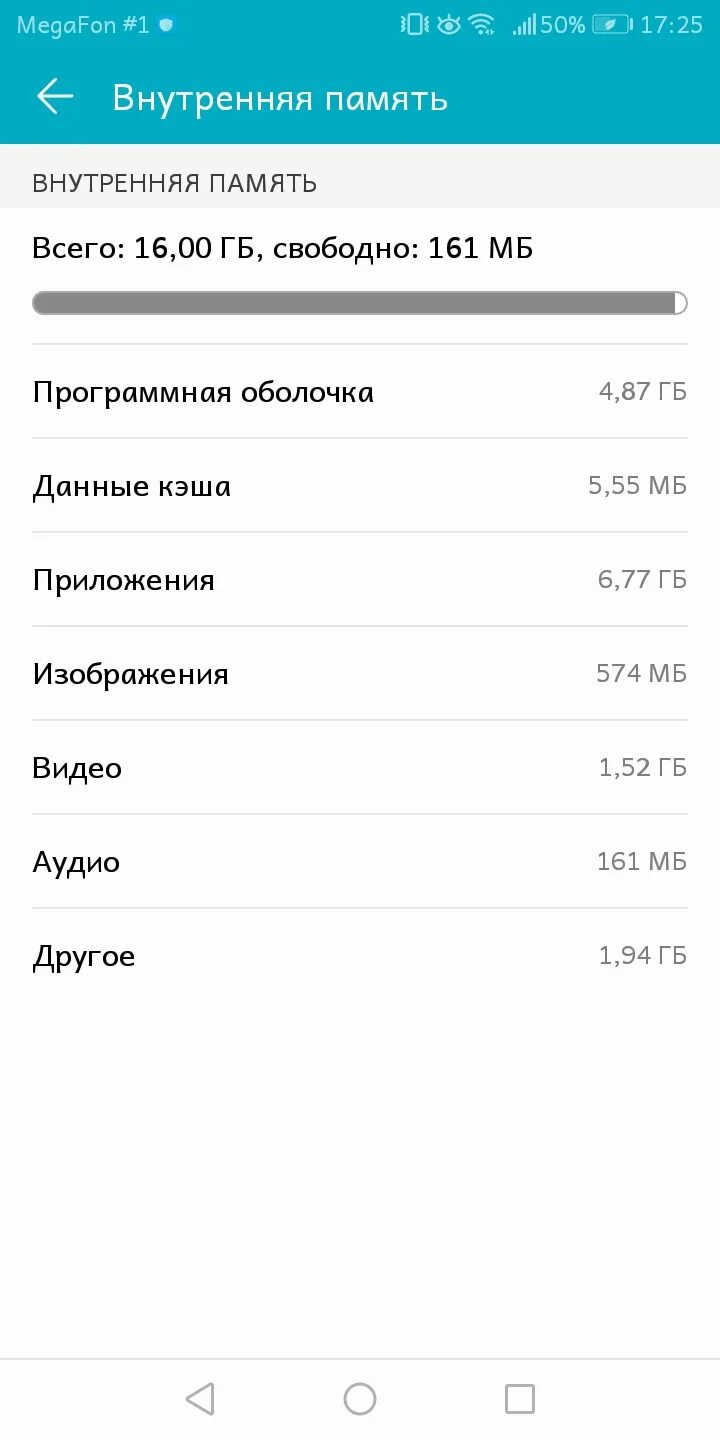This screenshot has height=1440, width=720.
Task: Open the Аудио storage row
Action: coord(360,861)
